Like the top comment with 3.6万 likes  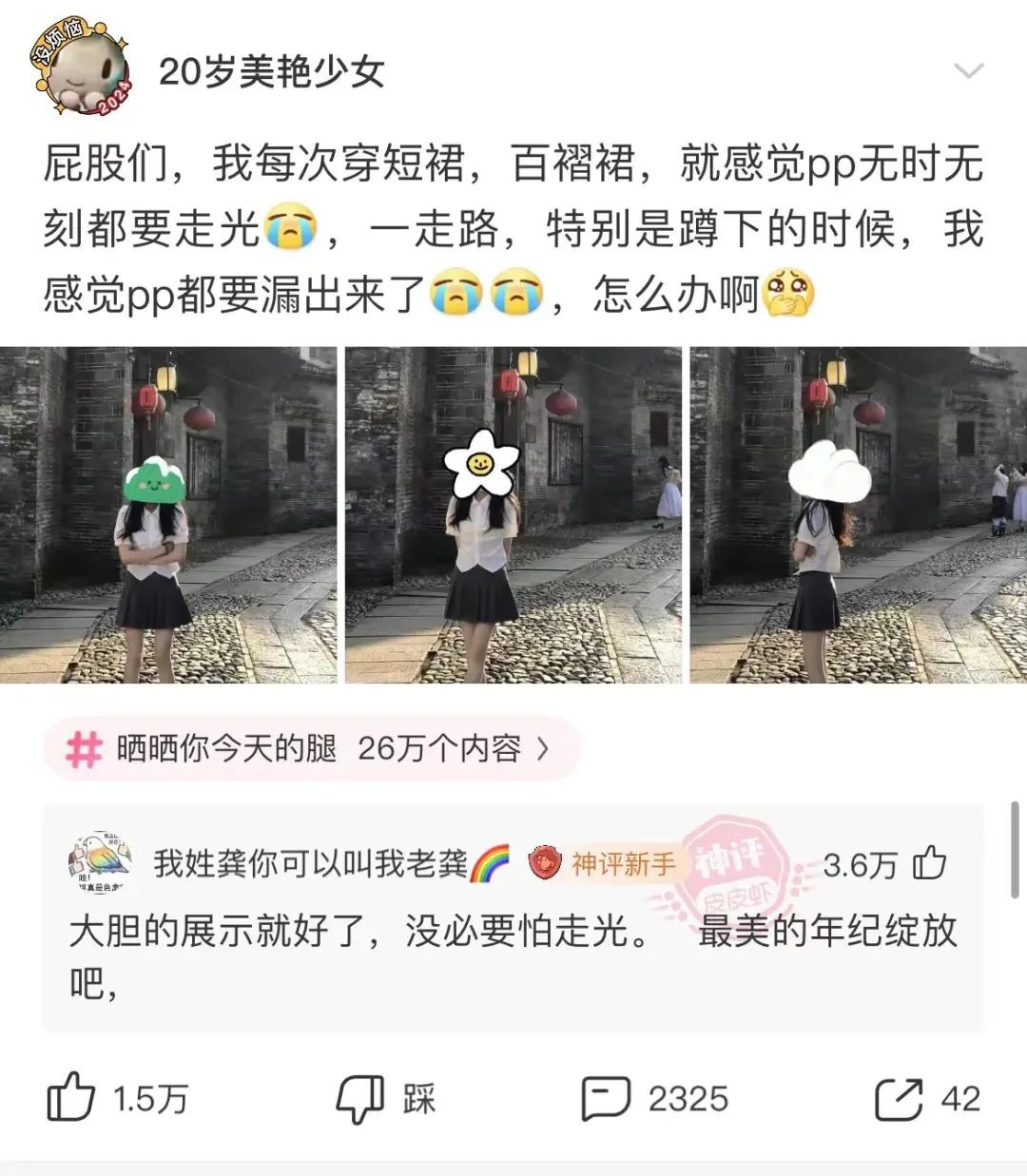tap(928, 863)
